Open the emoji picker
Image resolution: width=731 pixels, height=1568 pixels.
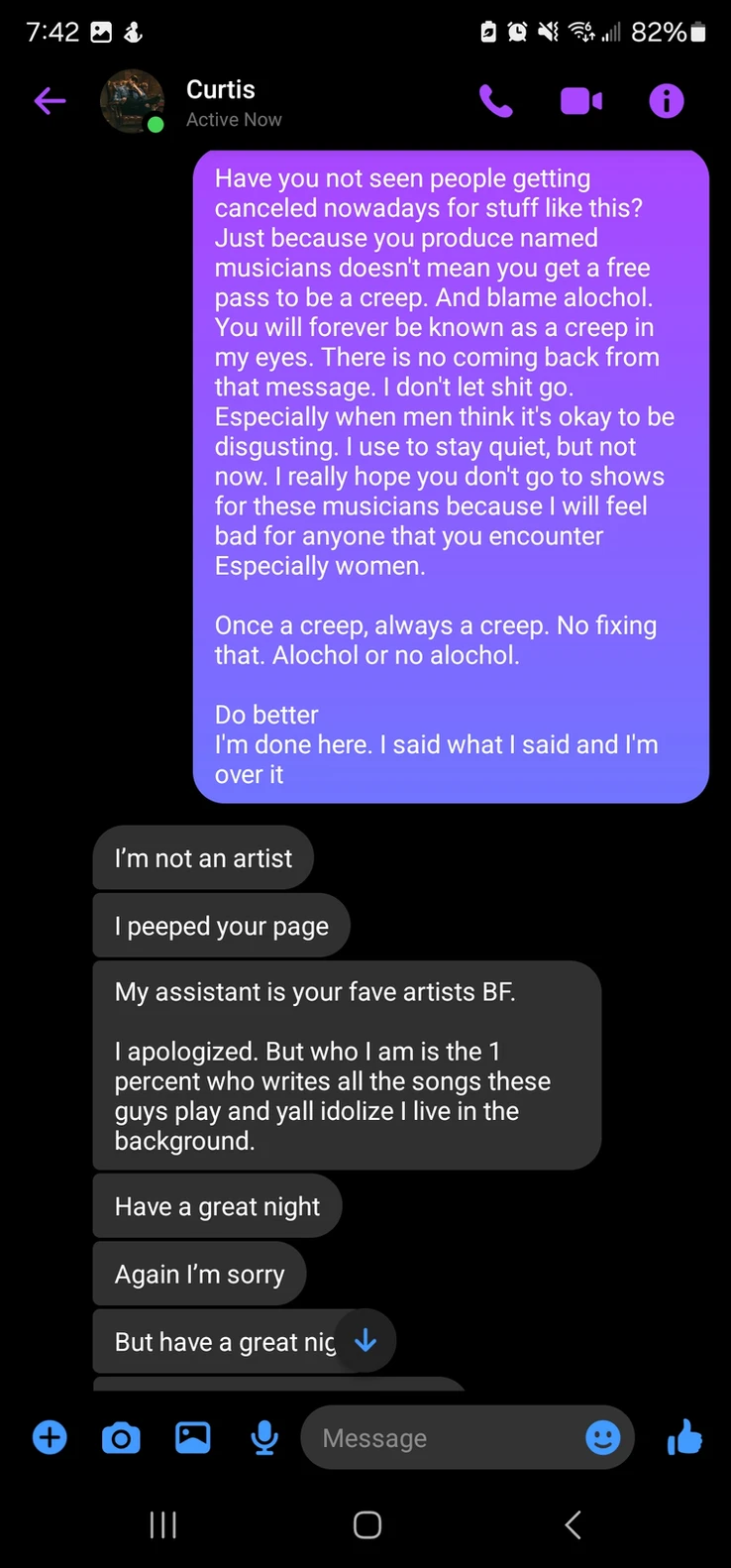click(602, 1437)
